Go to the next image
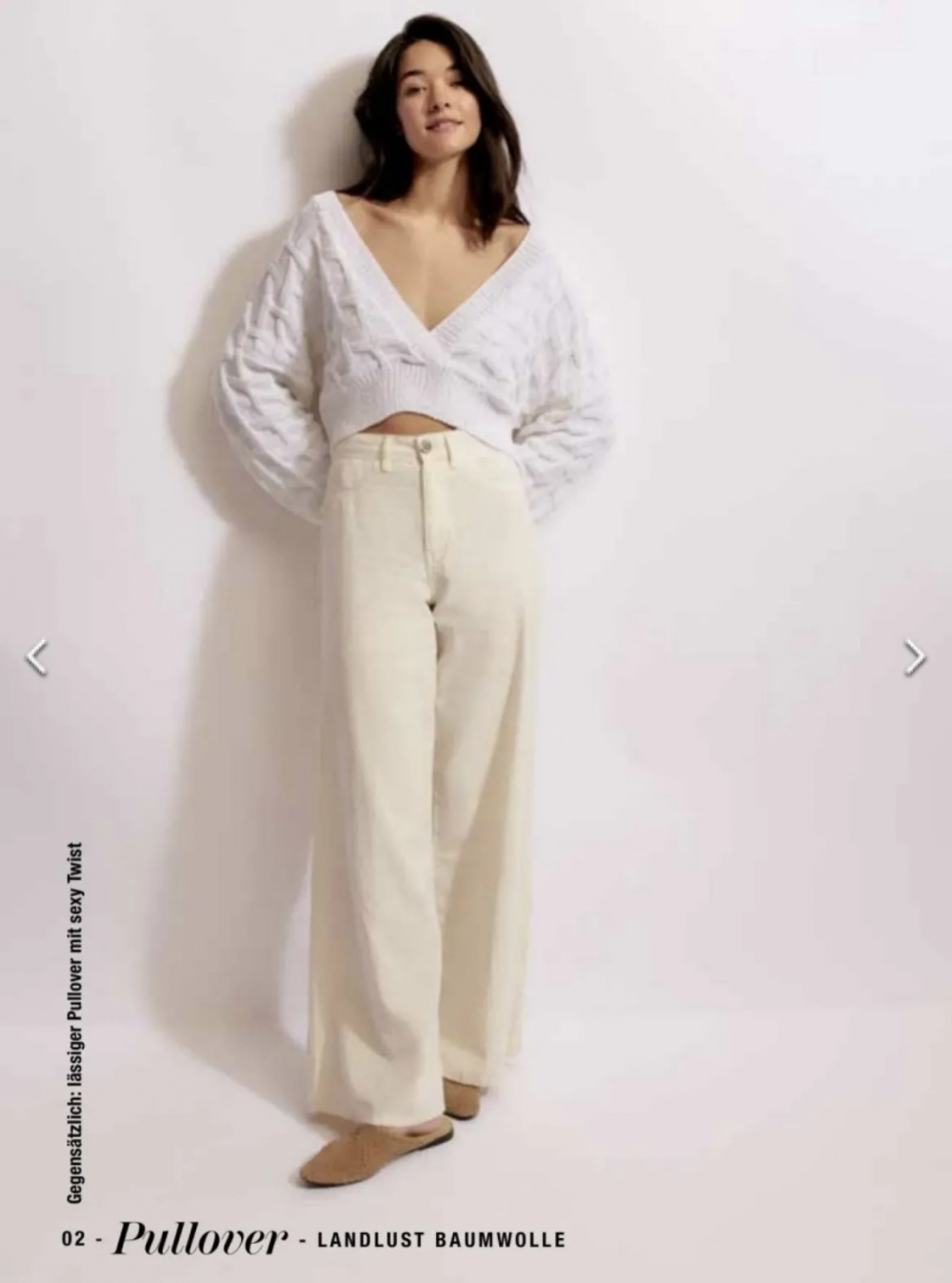The height and width of the screenshot is (1283, 952). [914, 657]
